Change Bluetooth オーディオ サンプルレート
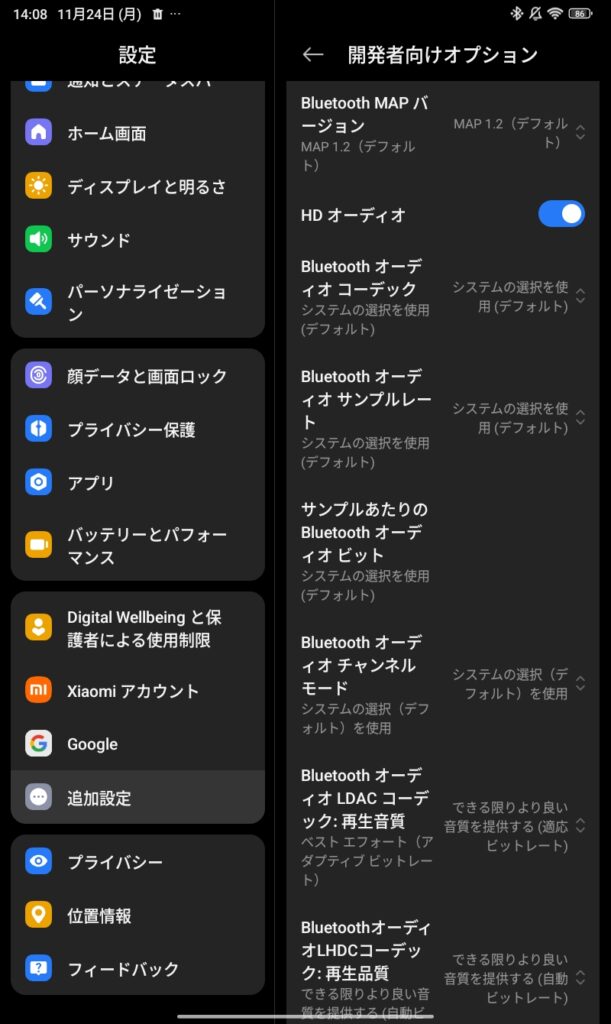This screenshot has height=1024, width=611. tap(442, 418)
